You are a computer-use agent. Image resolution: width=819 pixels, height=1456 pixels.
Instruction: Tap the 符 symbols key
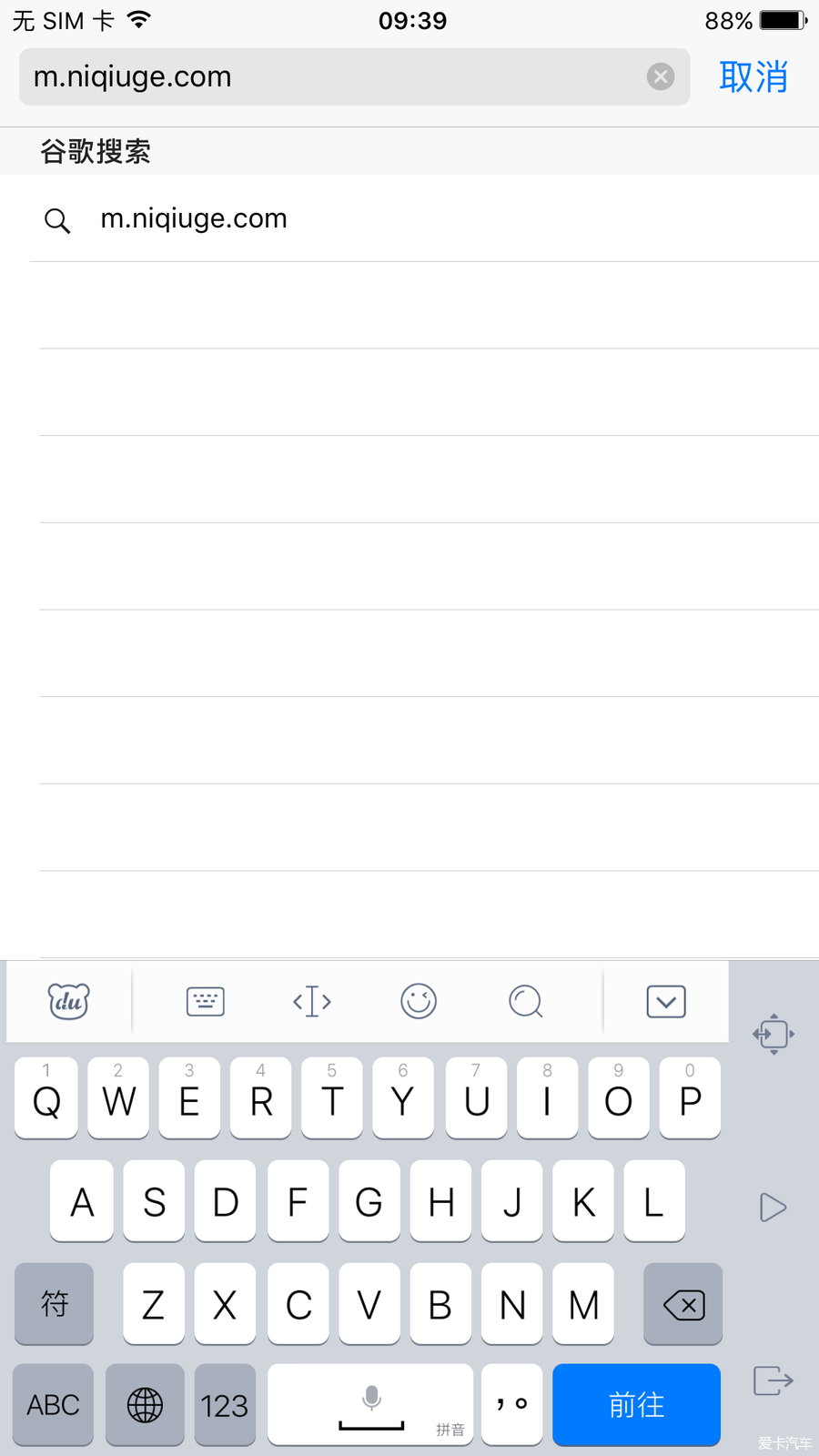coord(55,1304)
